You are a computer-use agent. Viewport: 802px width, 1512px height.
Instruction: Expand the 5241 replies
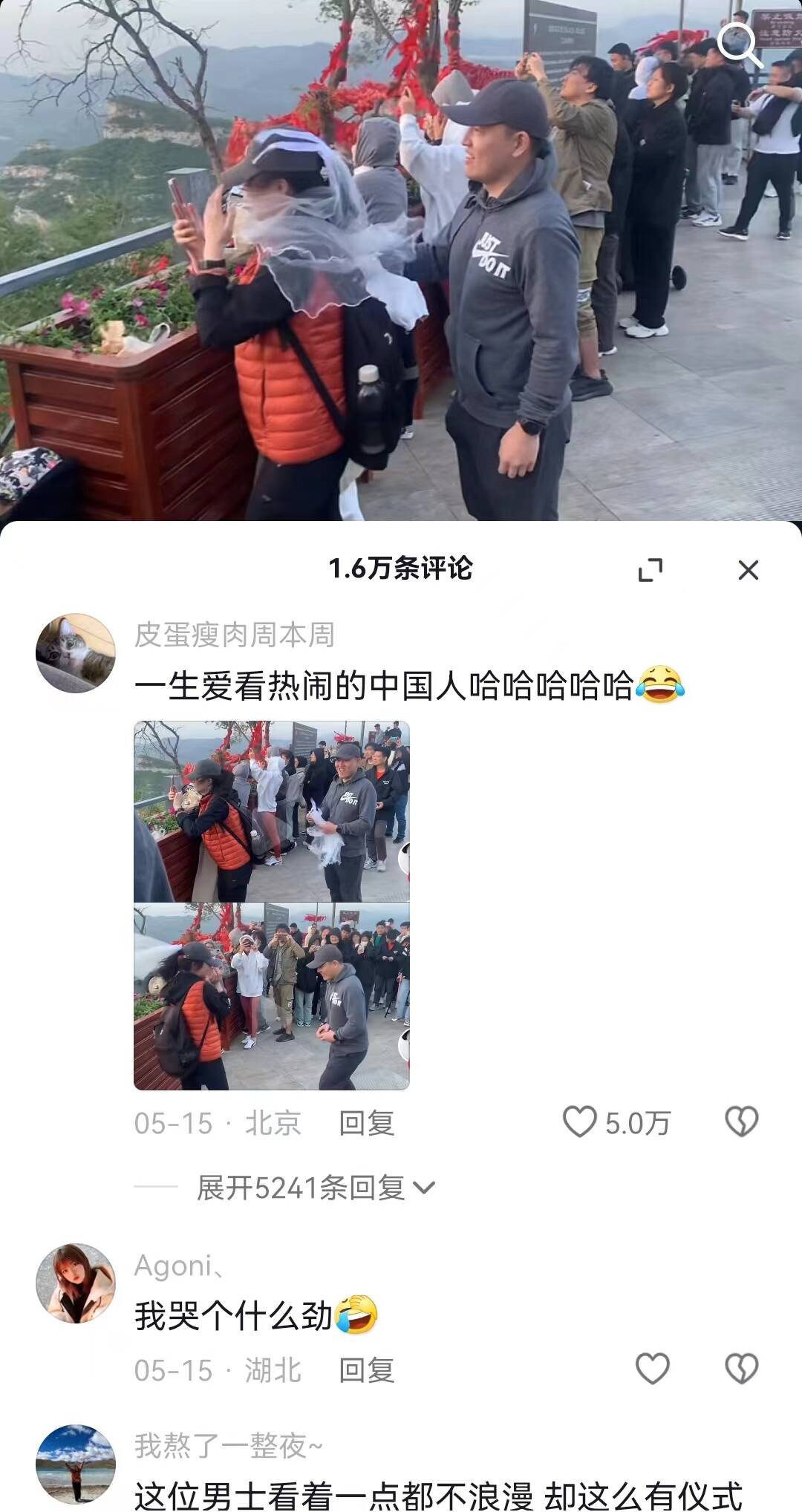(x=316, y=1188)
